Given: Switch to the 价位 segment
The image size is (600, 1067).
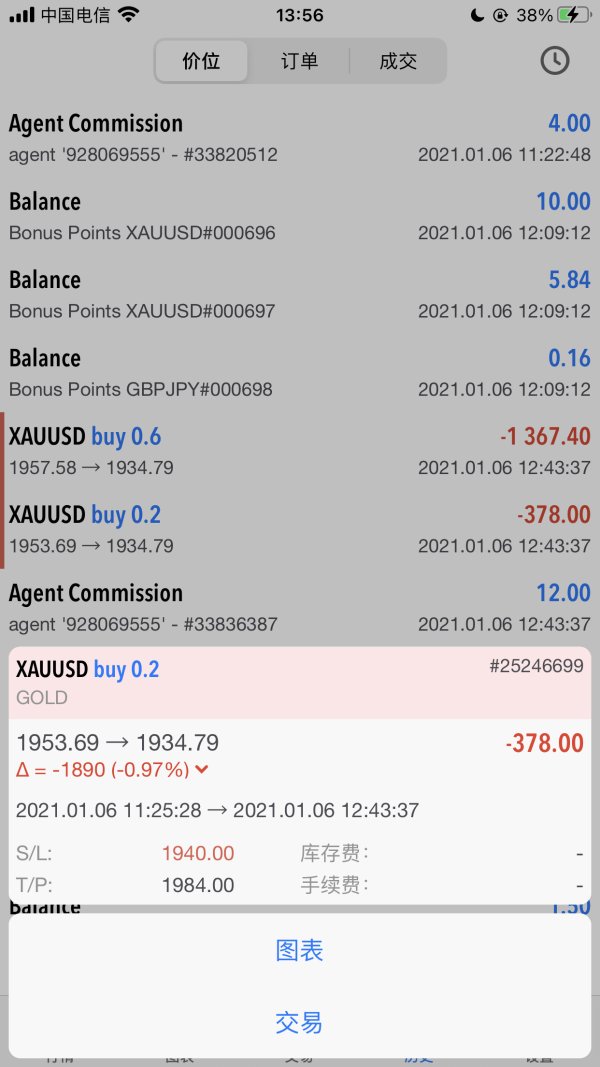Looking at the screenshot, I should pos(201,61).
